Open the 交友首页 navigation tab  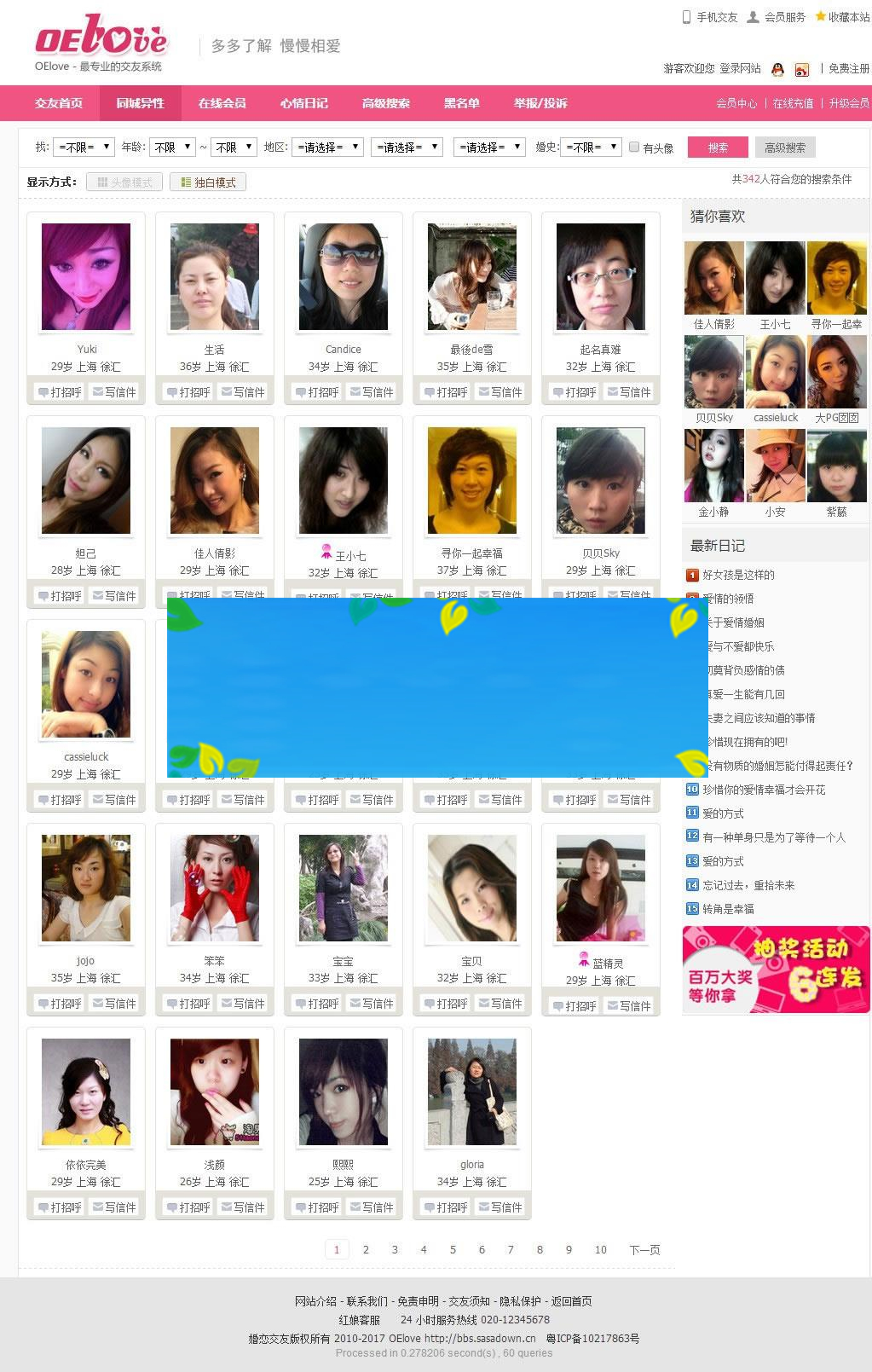[x=58, y=103]
